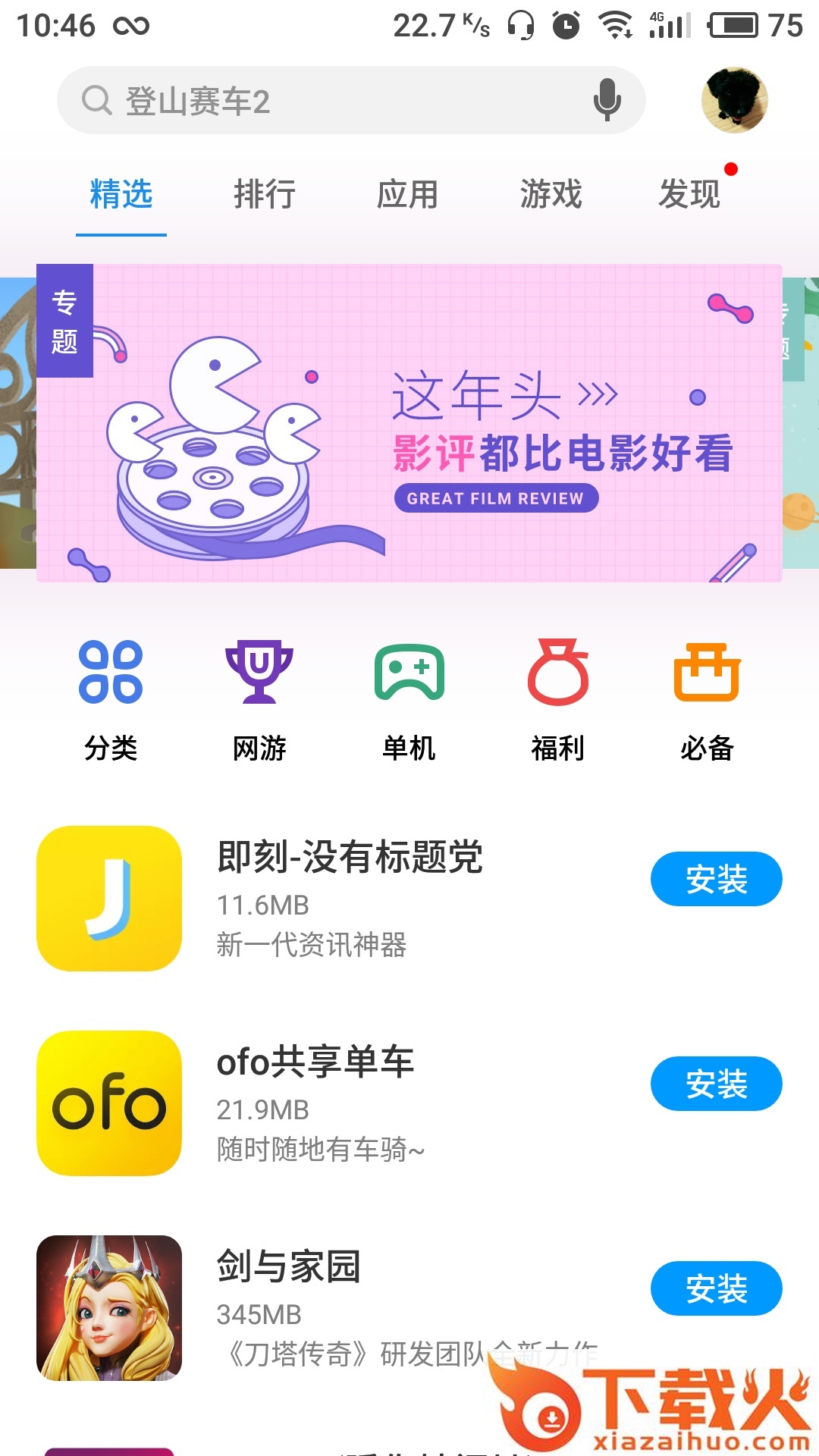Switch to the 排行 tab

coord(264,194)
